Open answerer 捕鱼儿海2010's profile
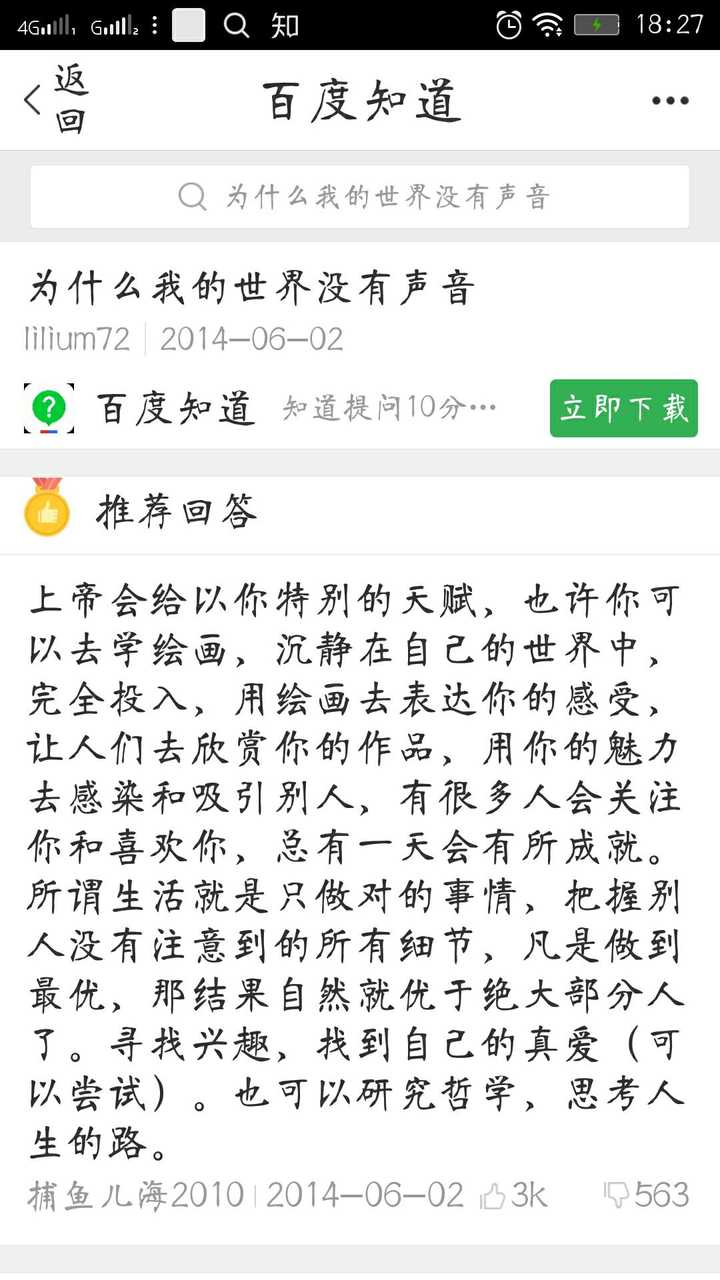The image size is (720, 1280). tap(135, 1195)
